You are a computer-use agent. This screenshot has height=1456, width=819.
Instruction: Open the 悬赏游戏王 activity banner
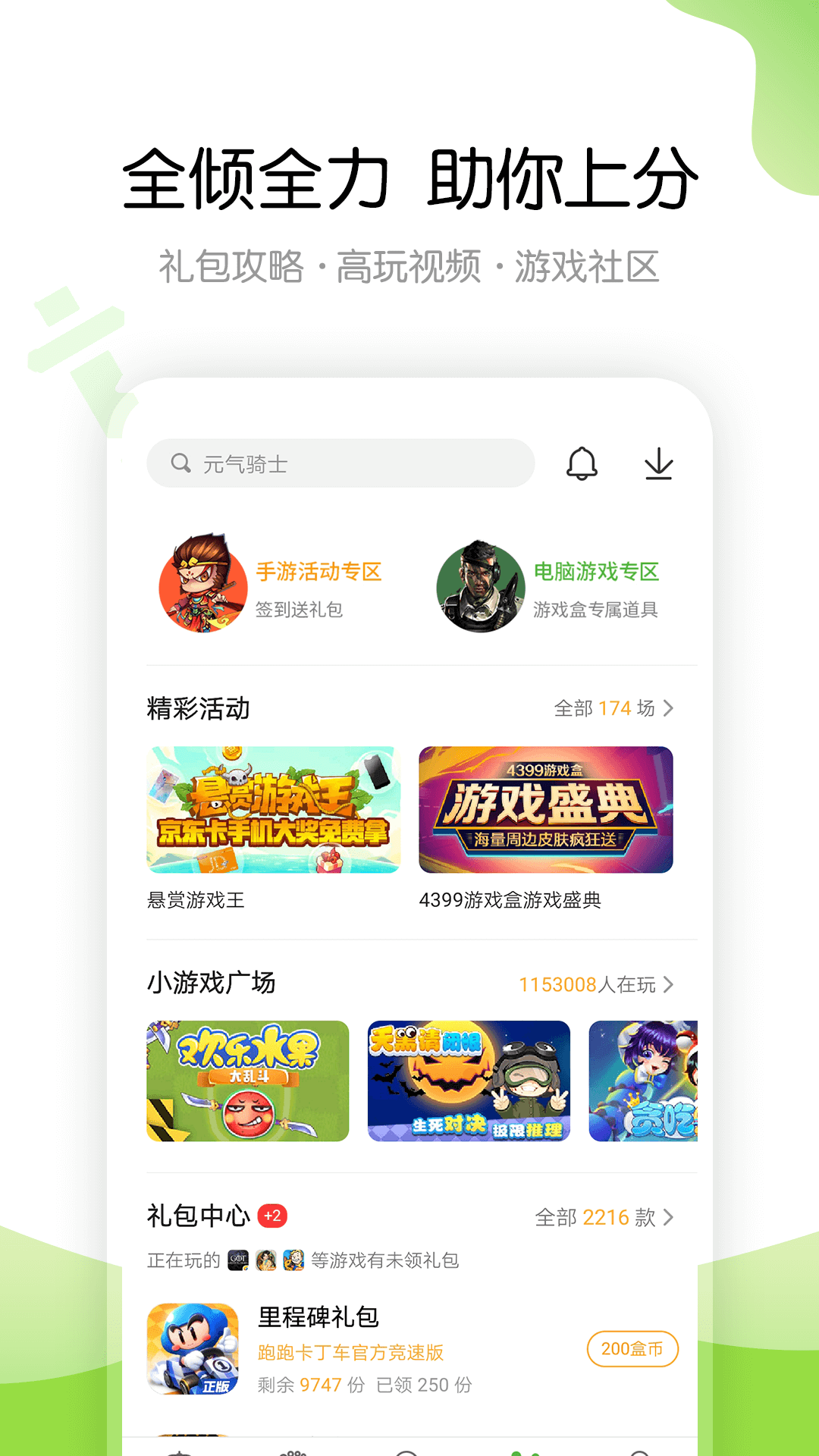[274, 810]
